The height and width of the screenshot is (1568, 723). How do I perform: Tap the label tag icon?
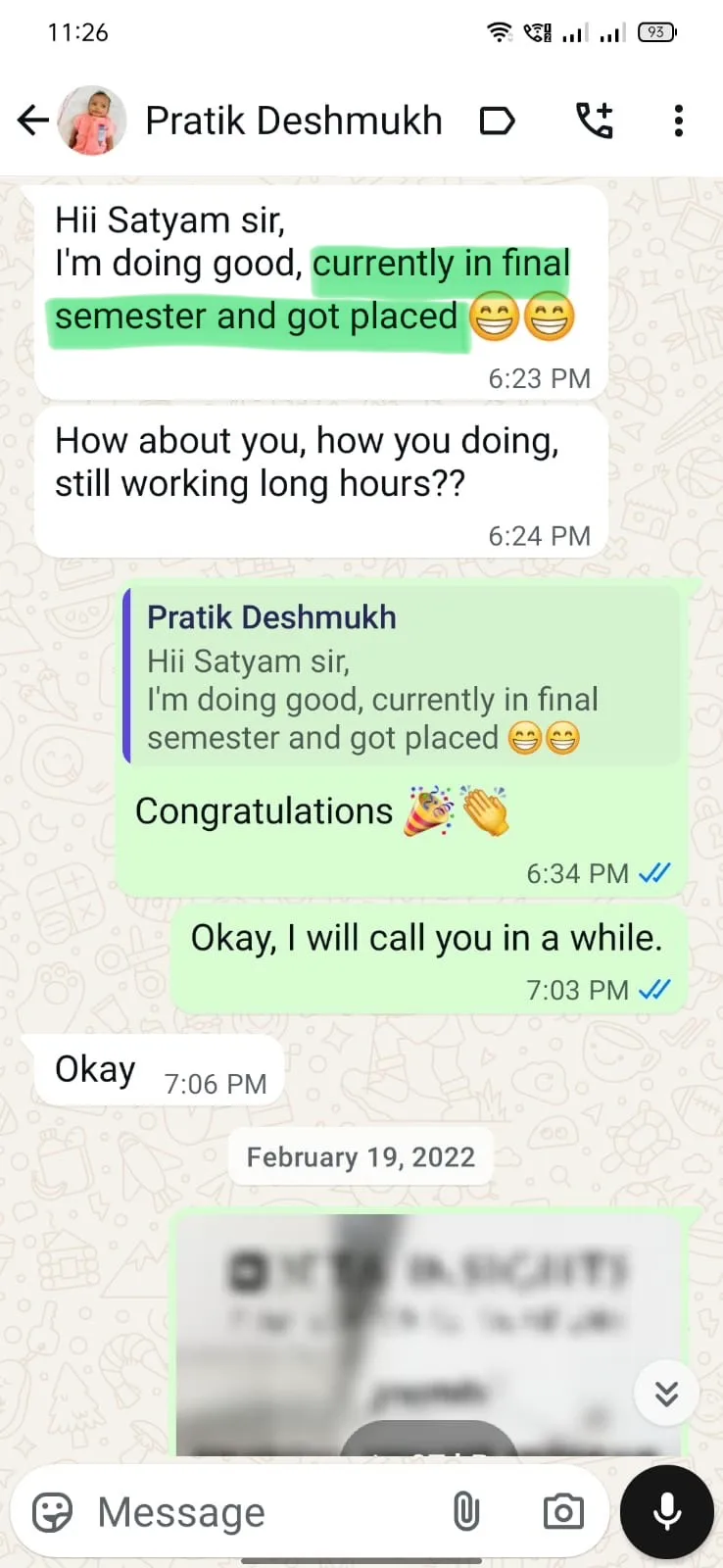tap(498, 121)
